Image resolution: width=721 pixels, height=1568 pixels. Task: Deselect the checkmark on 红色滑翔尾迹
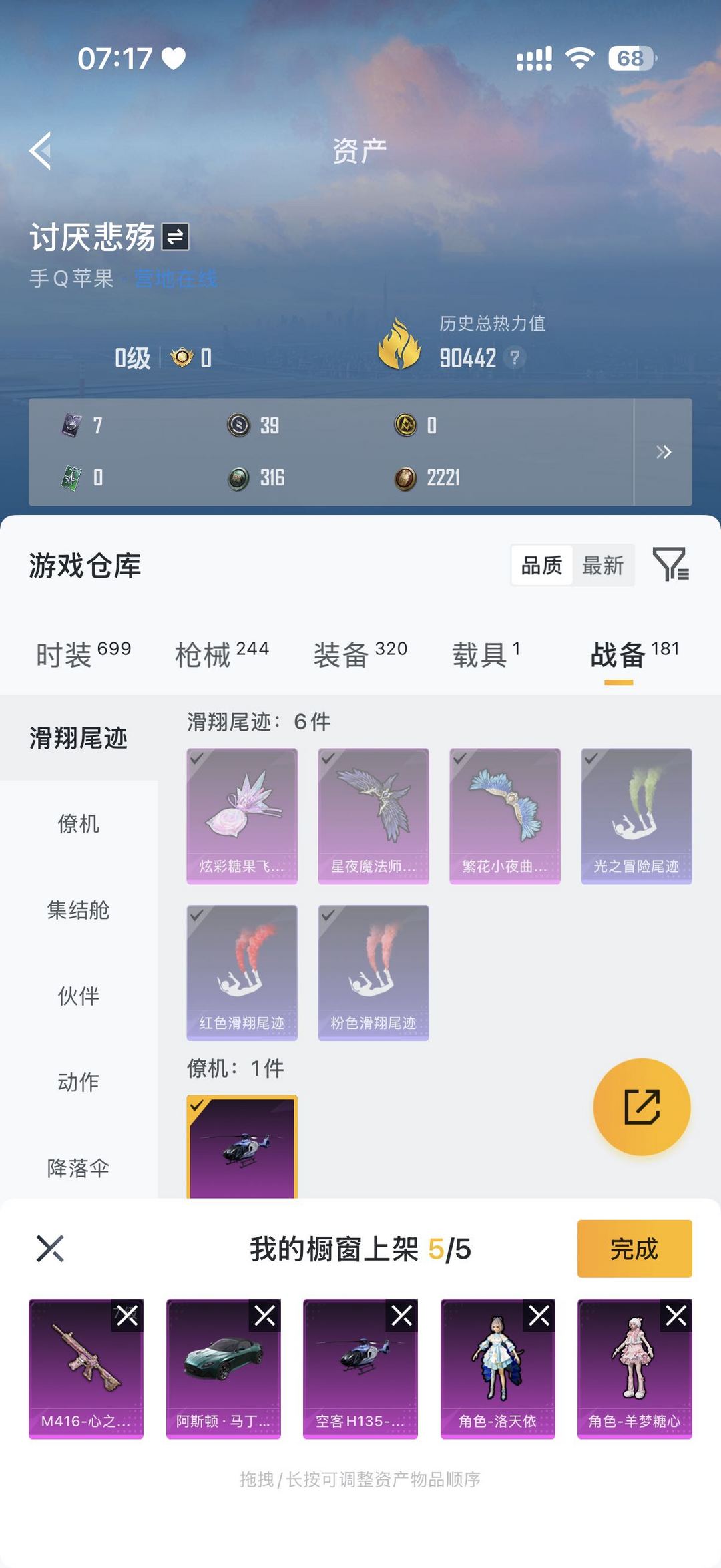click(x=197, y=916)
